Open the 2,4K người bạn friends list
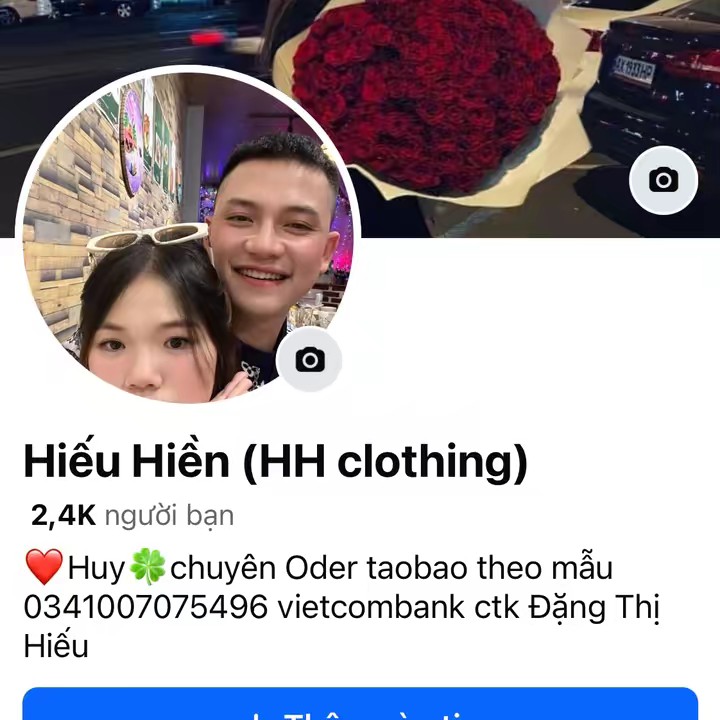720x720 pixels. pos(132,516)
